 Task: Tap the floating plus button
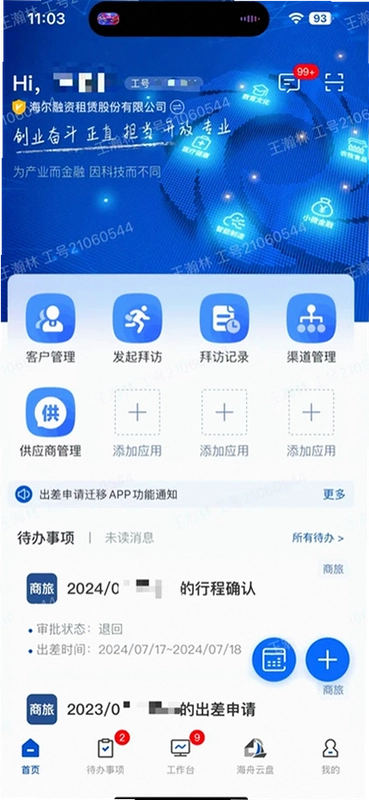327,659
